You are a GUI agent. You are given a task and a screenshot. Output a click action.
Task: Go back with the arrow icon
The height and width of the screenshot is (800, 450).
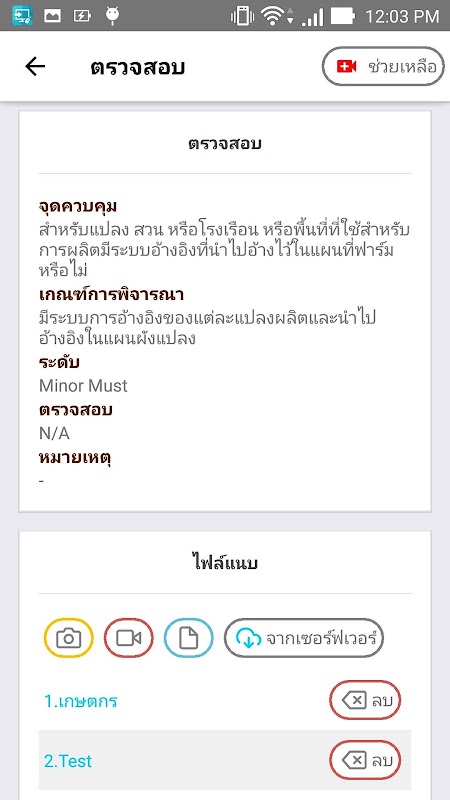click(x=35, y=66)
